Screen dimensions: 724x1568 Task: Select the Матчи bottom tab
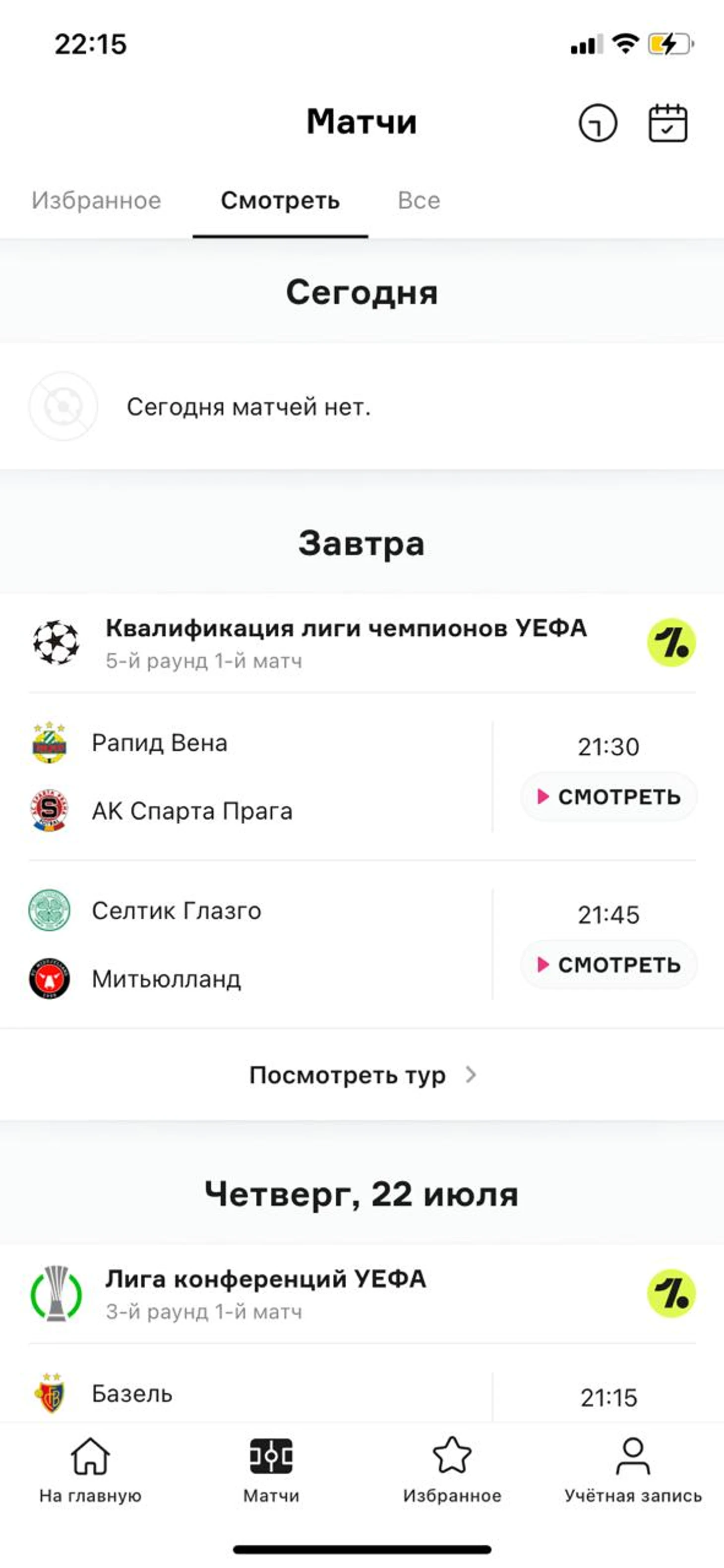coord(271,1471)
